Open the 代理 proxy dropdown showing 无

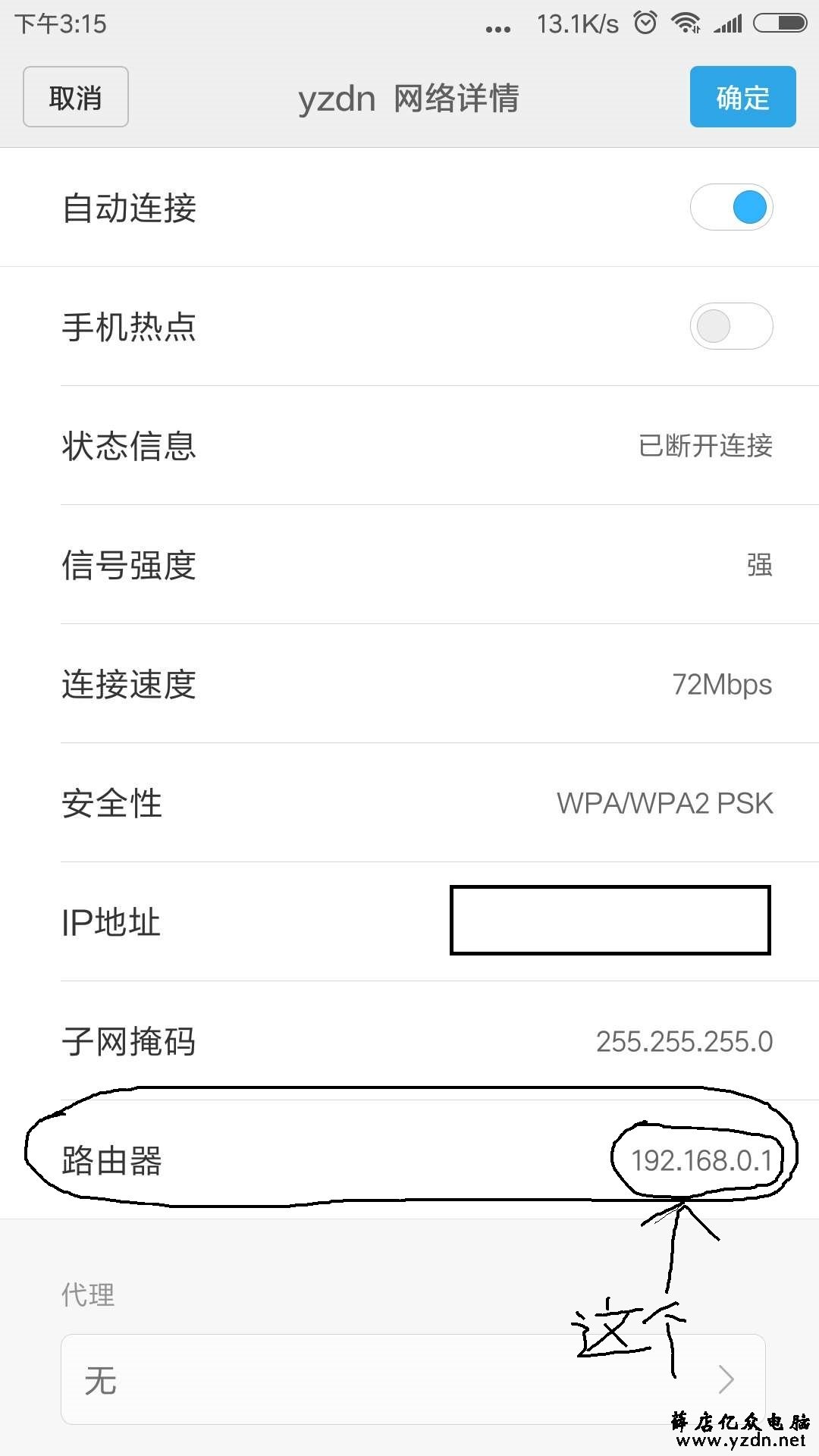click(413, 1379)
